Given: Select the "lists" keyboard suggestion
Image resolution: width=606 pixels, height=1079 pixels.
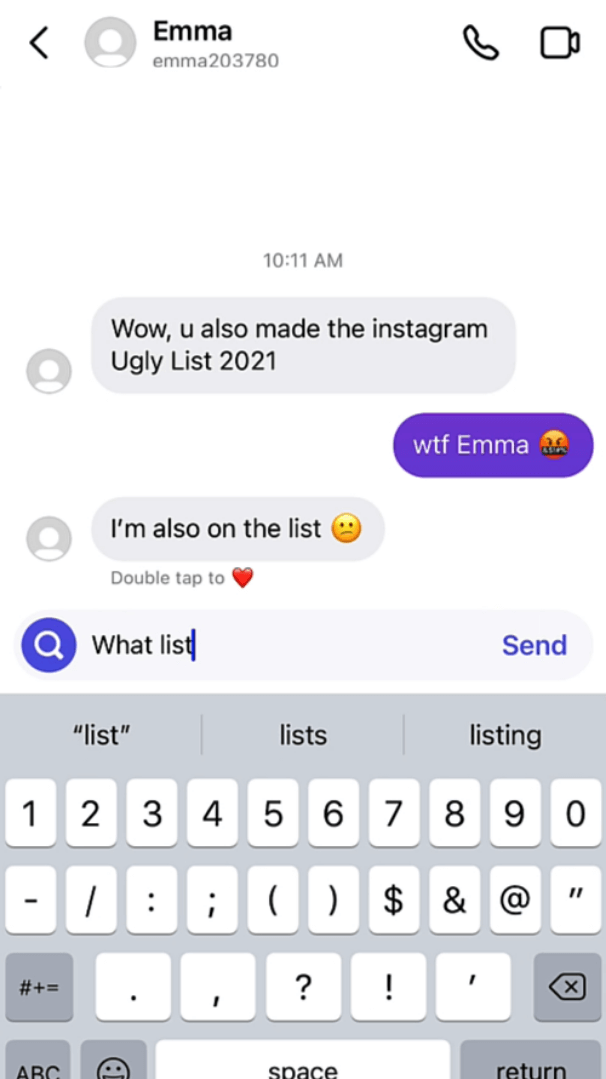Looking at the screenshot, I should click(x=303, y=735).
